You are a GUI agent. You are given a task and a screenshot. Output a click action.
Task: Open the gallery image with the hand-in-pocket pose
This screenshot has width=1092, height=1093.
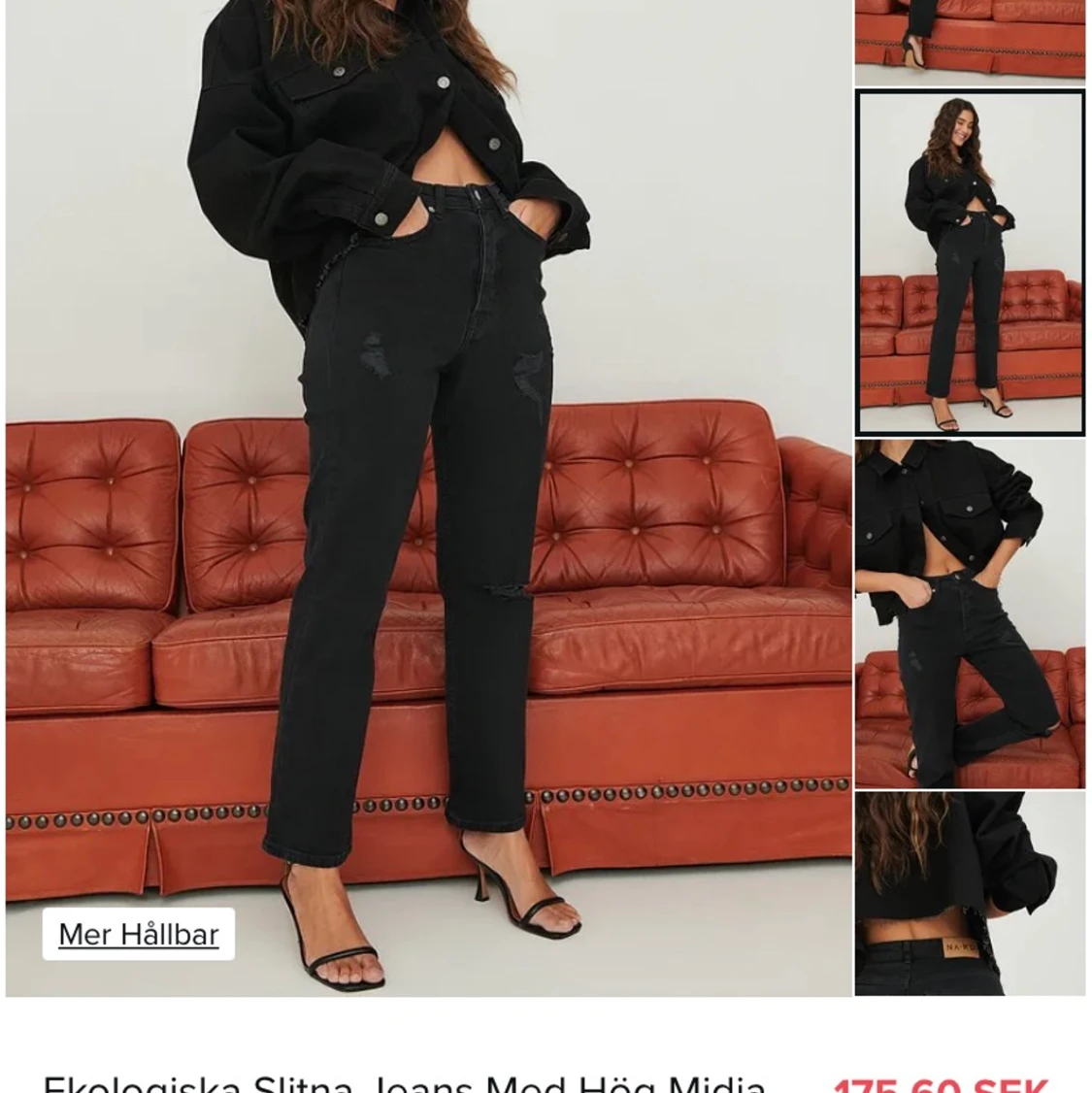tap(971, 612)
